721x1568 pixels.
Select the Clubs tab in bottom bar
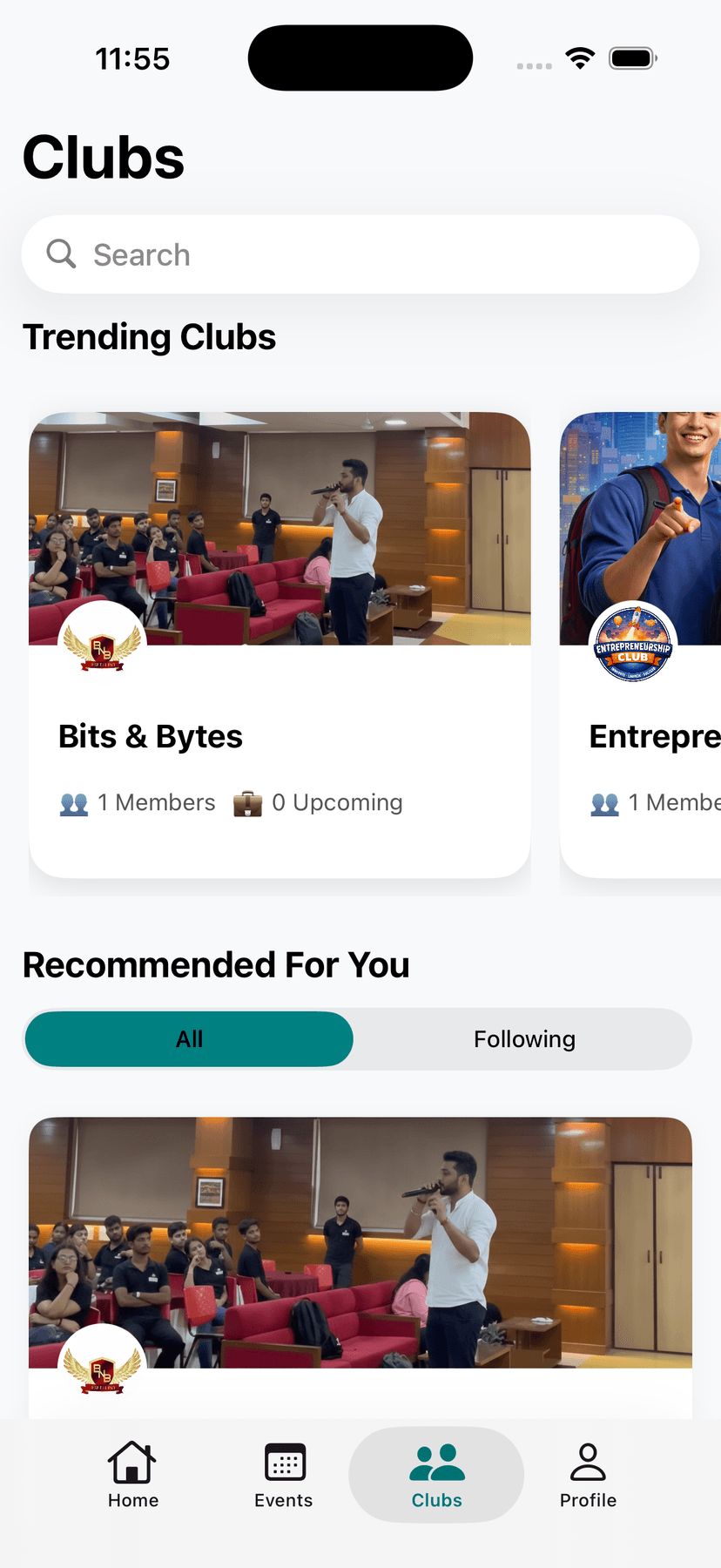pyautogui.click(x=436, y=1475)
